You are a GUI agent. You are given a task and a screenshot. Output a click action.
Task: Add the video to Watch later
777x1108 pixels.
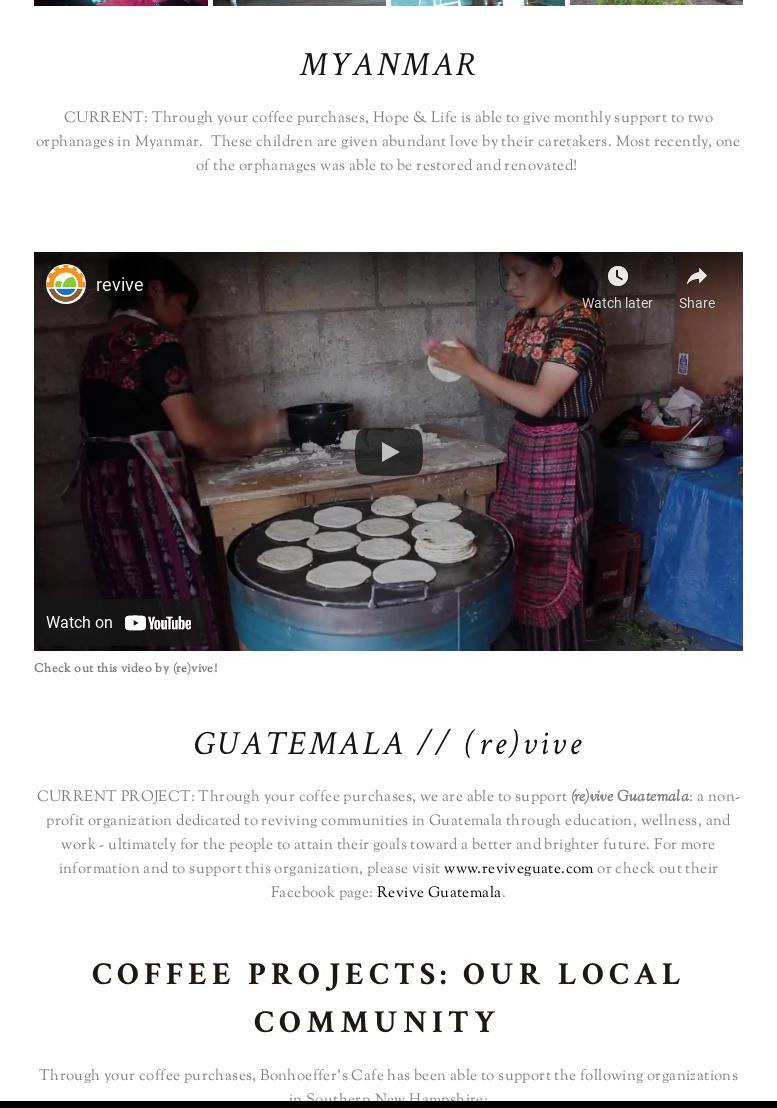point(617,287)
